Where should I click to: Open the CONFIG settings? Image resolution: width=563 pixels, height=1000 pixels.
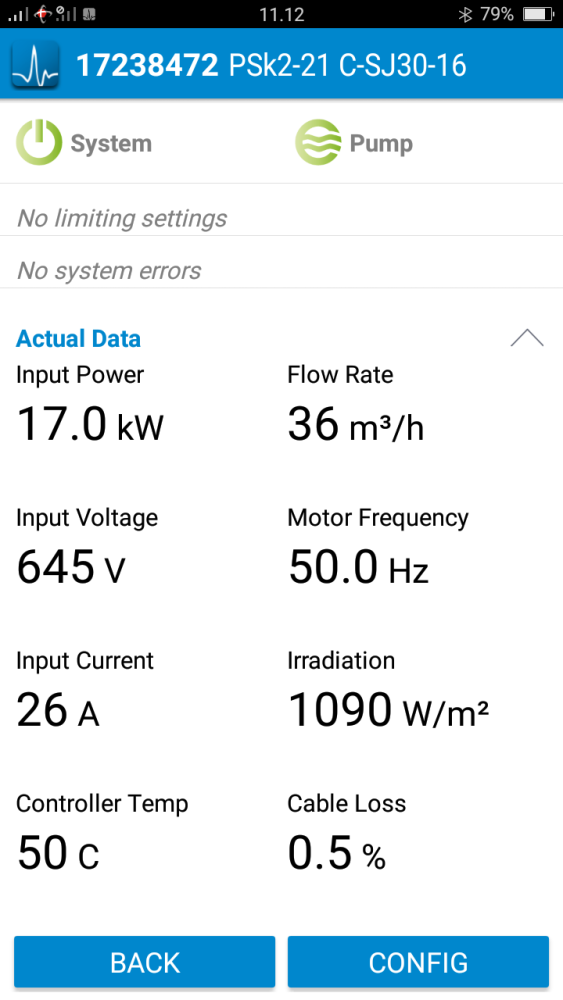pyautogui.click(x=418, y=962)
